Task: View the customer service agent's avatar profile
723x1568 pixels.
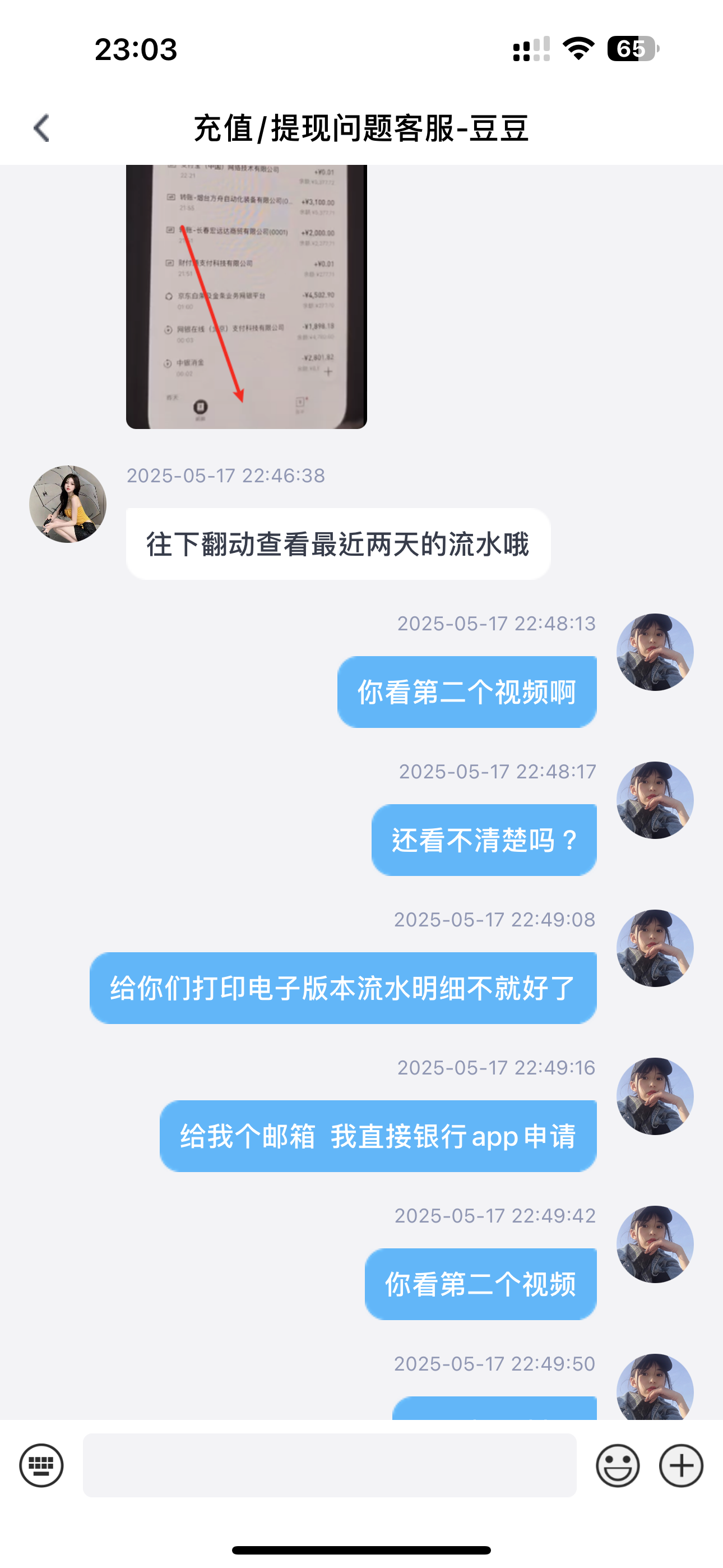Action: click(68, 504)
